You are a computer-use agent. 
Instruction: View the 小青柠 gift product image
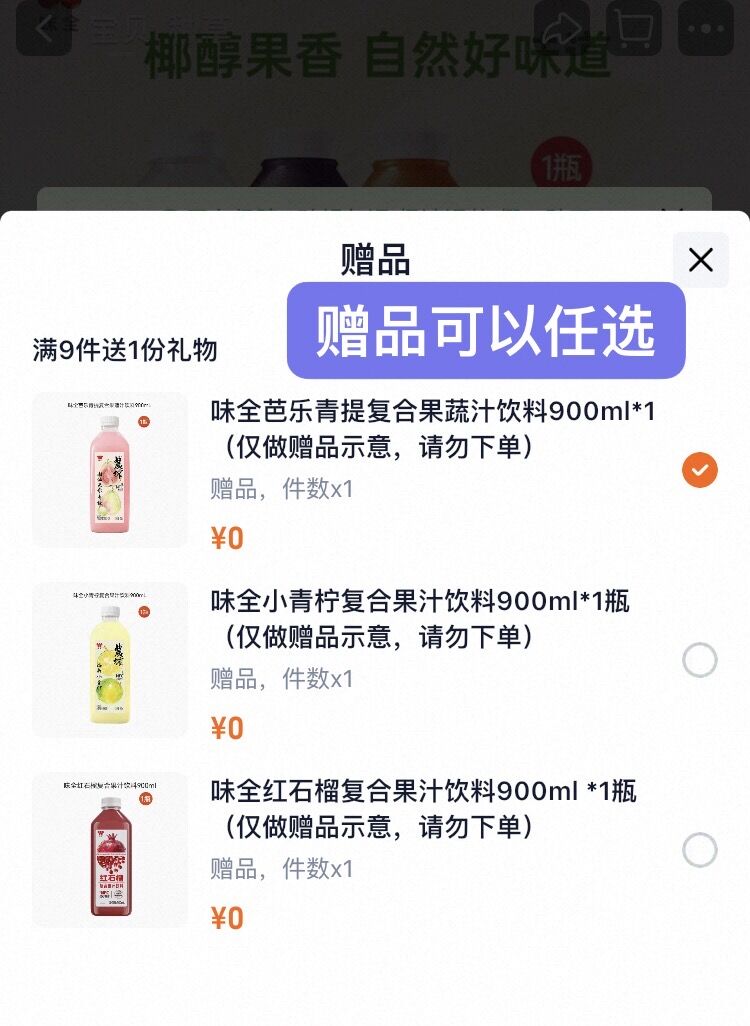click(110, 660)
